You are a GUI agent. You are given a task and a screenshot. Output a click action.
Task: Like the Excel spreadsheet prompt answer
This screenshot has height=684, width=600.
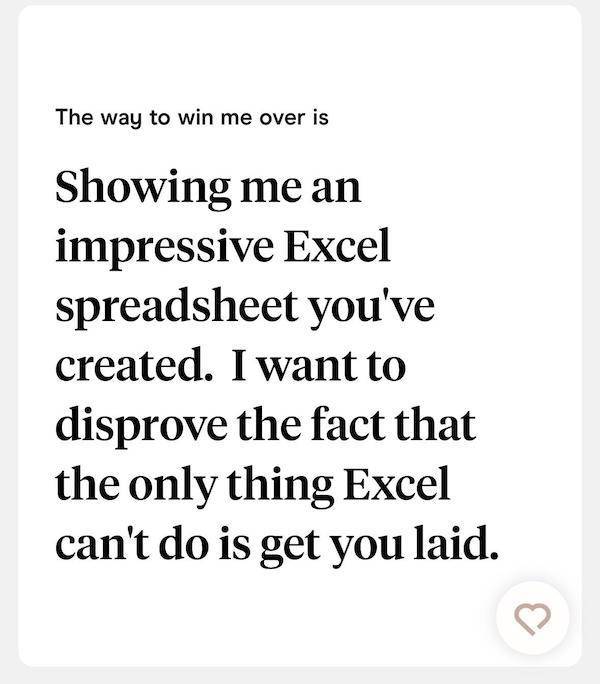point(532,618)
